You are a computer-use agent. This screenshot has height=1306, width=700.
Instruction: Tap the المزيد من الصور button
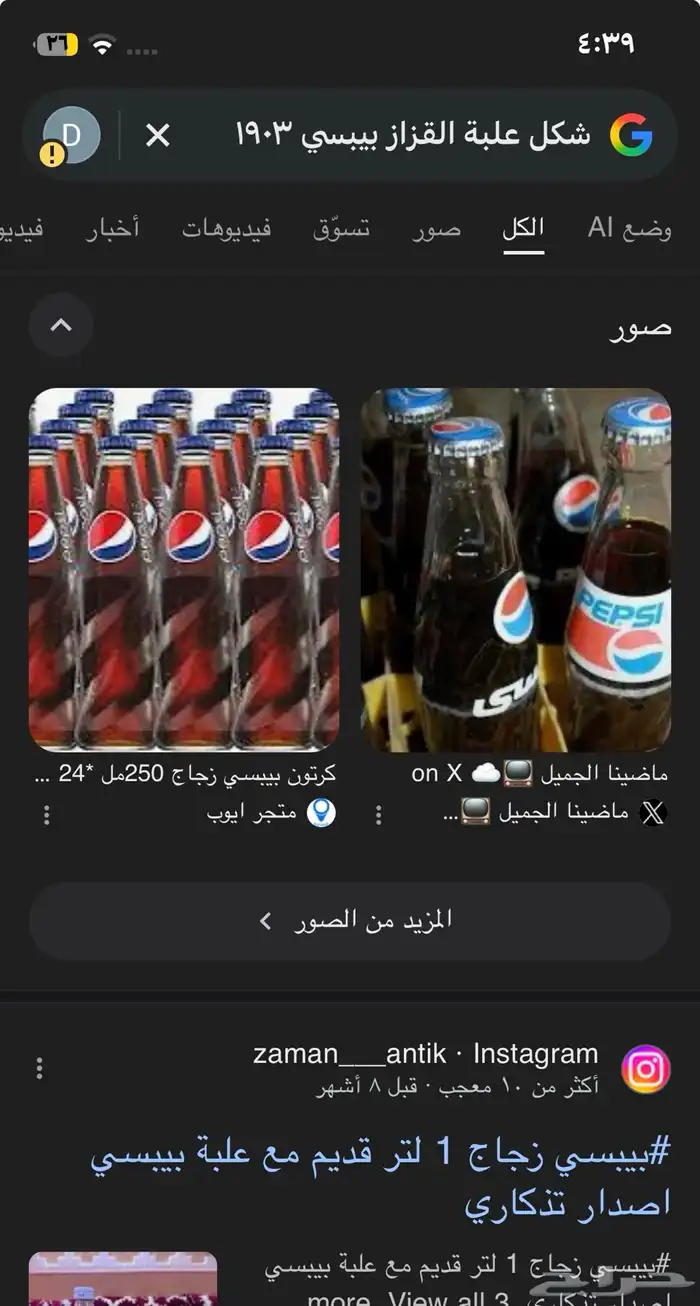click(350, 921)
